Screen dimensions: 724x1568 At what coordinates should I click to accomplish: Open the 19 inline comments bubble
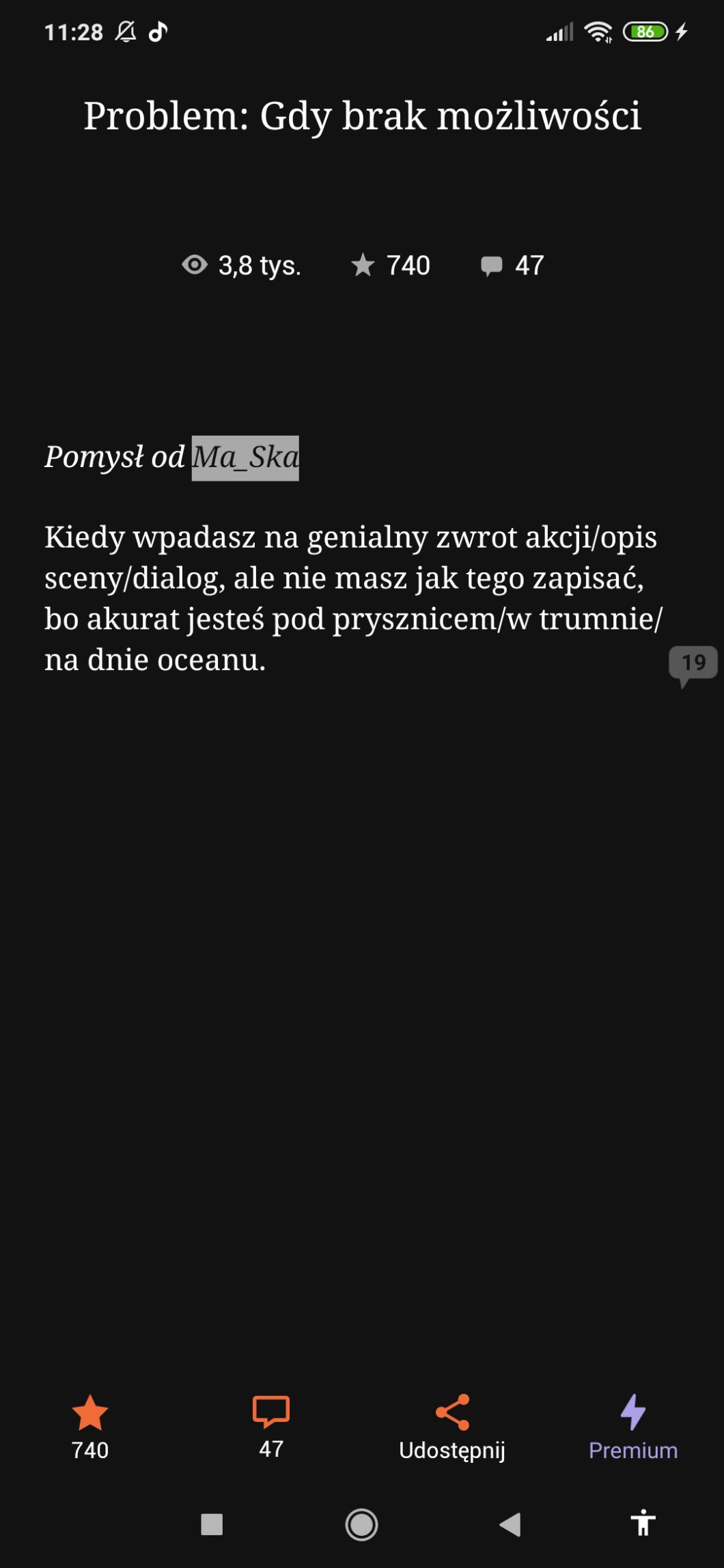pos(693,663)
